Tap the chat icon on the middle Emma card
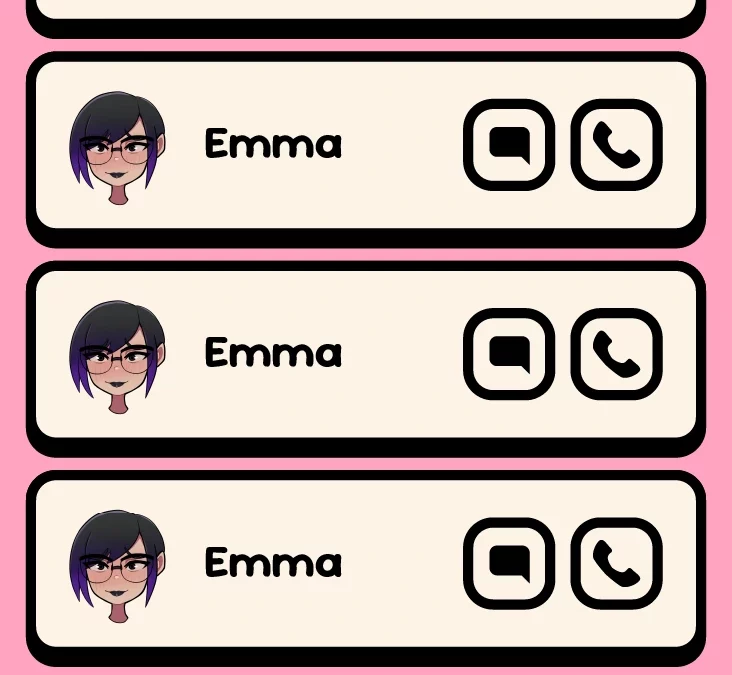 pos(509,354)
